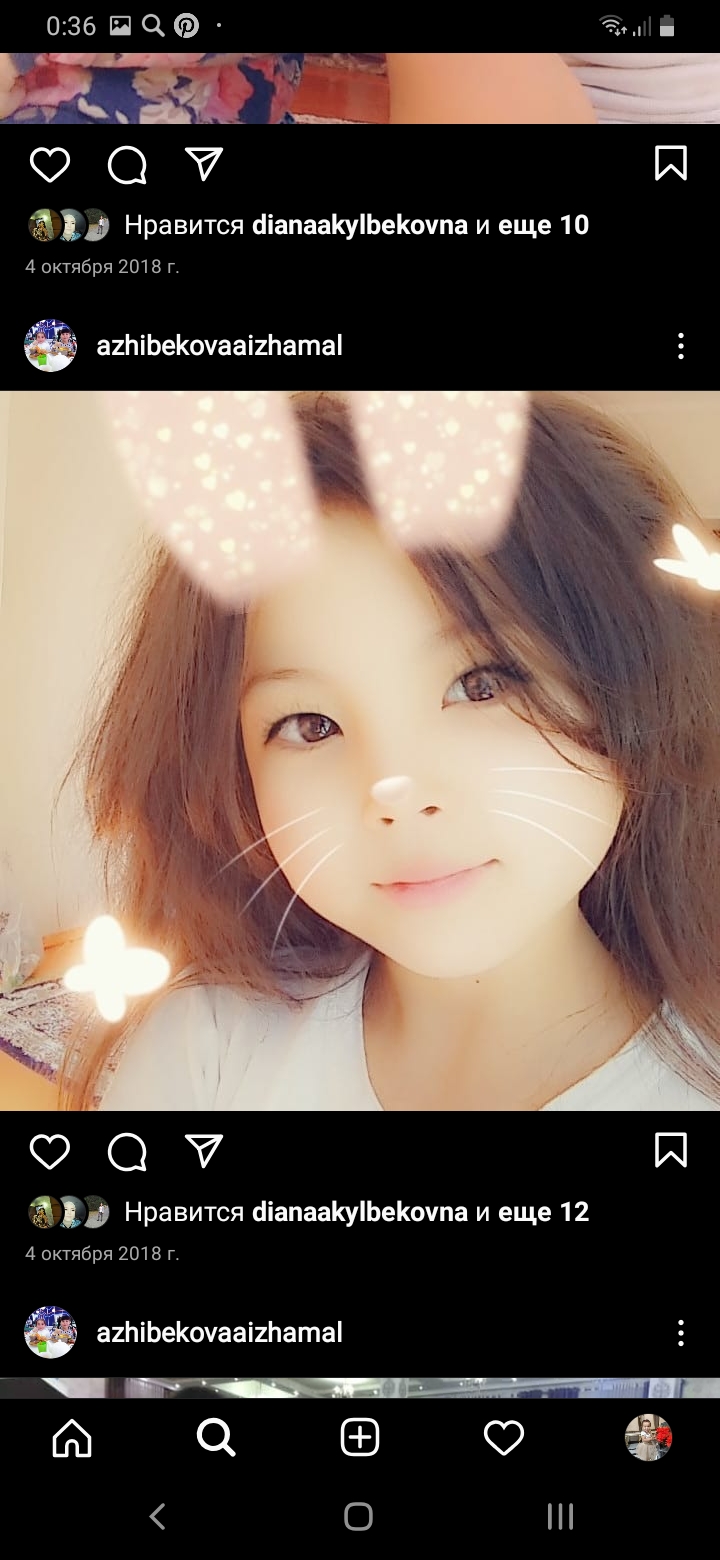
Task: Bookmark the post with 12 more likes
Action: pyautogui.click(x=671, y=1150)
